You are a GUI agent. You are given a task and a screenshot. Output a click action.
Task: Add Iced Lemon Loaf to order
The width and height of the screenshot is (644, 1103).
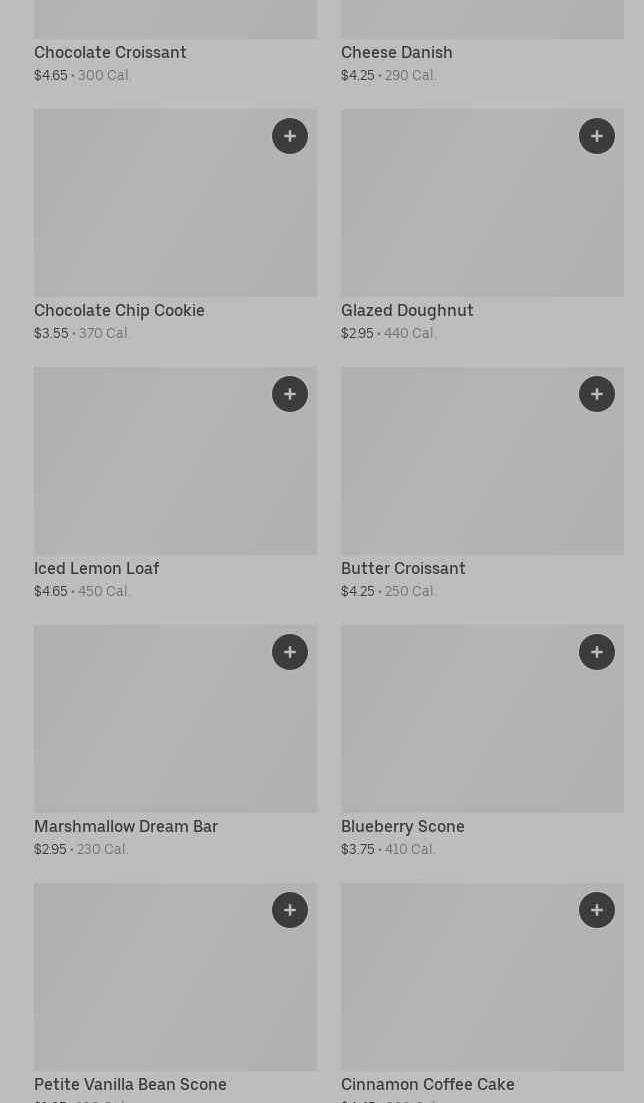point(290,394)
